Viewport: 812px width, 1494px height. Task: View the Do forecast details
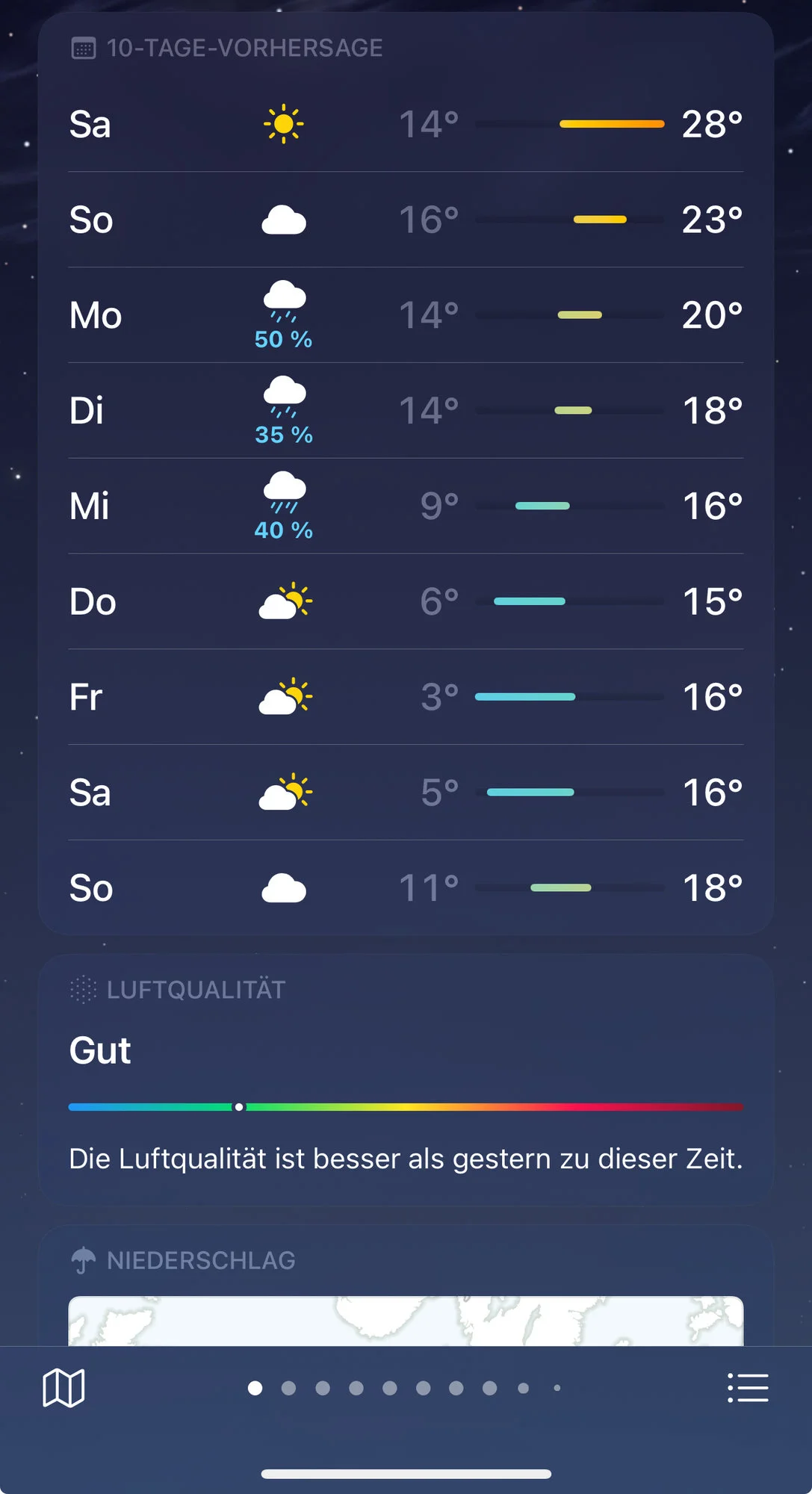click(406, 602)
